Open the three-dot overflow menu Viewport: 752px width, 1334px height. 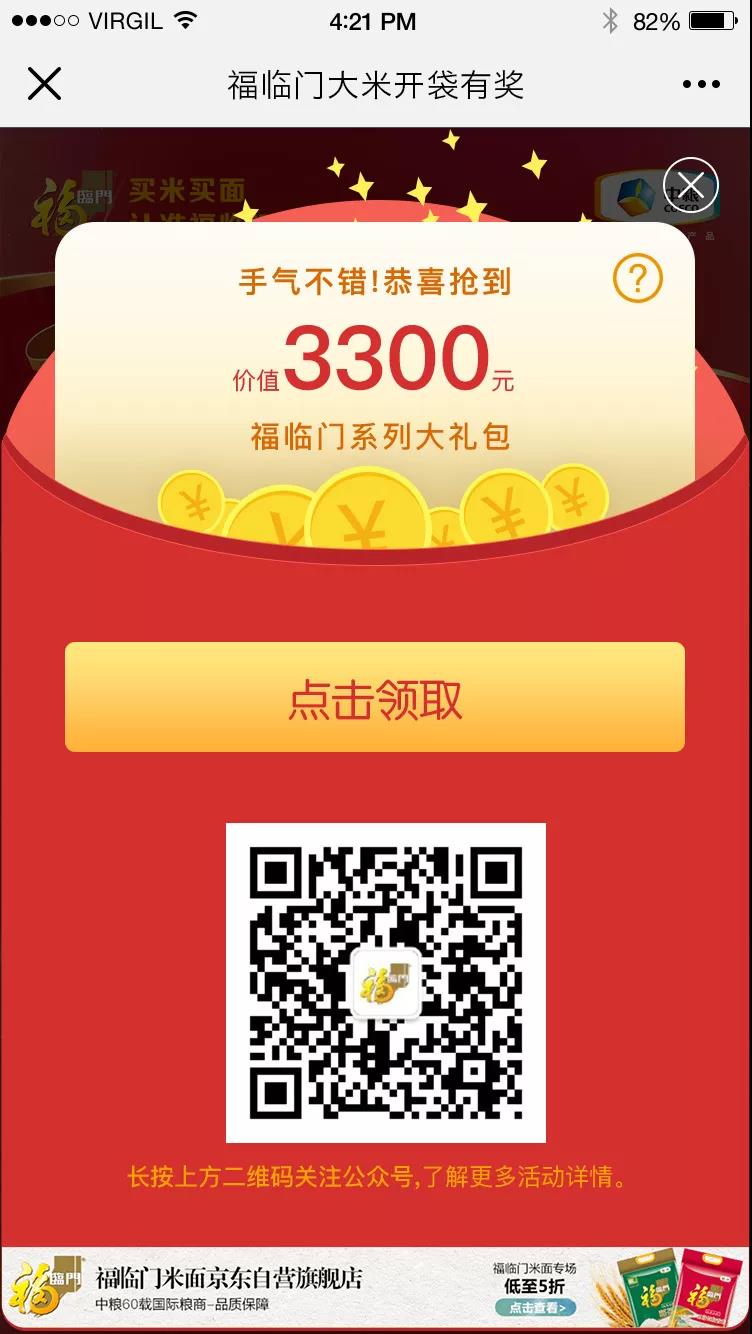click(701, 84)
